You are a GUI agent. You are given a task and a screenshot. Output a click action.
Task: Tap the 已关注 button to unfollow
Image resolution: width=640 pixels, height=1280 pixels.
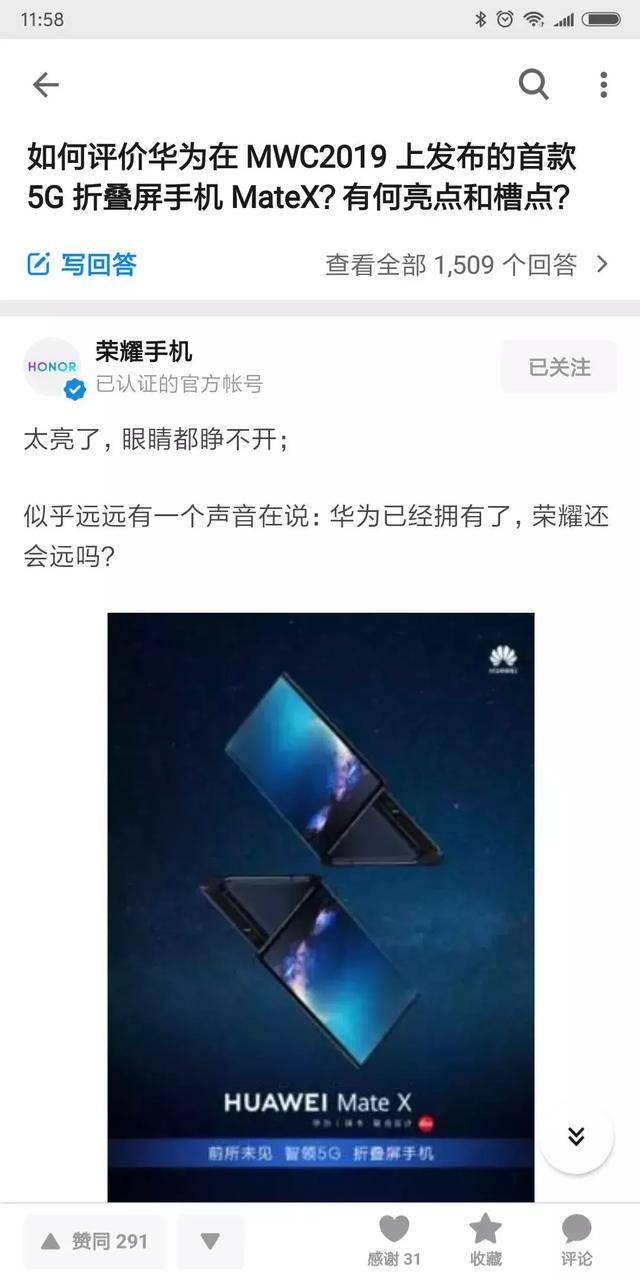coord(559,367)
